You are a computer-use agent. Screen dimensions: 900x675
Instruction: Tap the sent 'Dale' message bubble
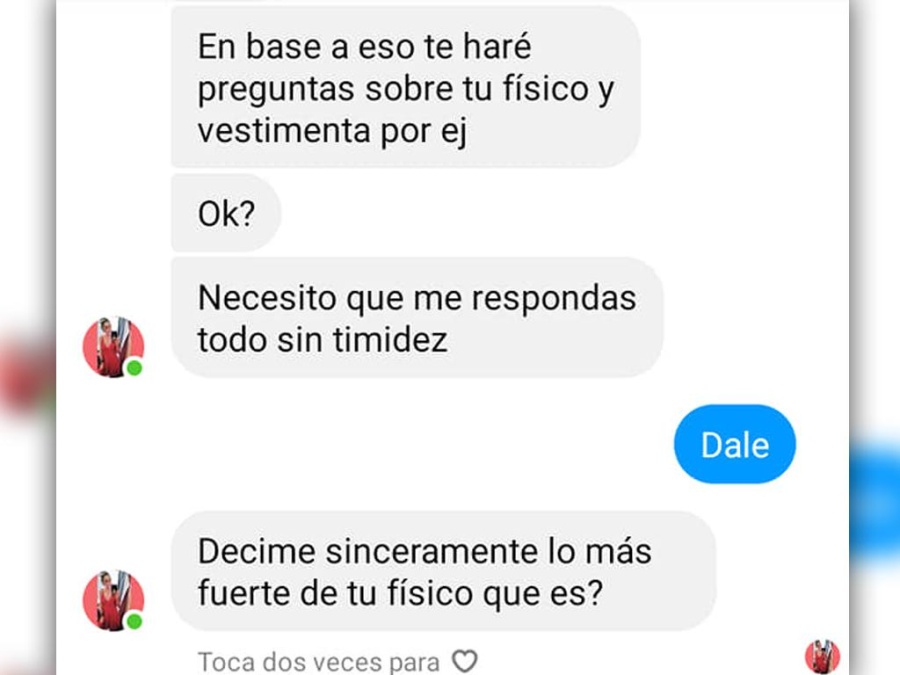pyautogui.click(x=735, y=444)
